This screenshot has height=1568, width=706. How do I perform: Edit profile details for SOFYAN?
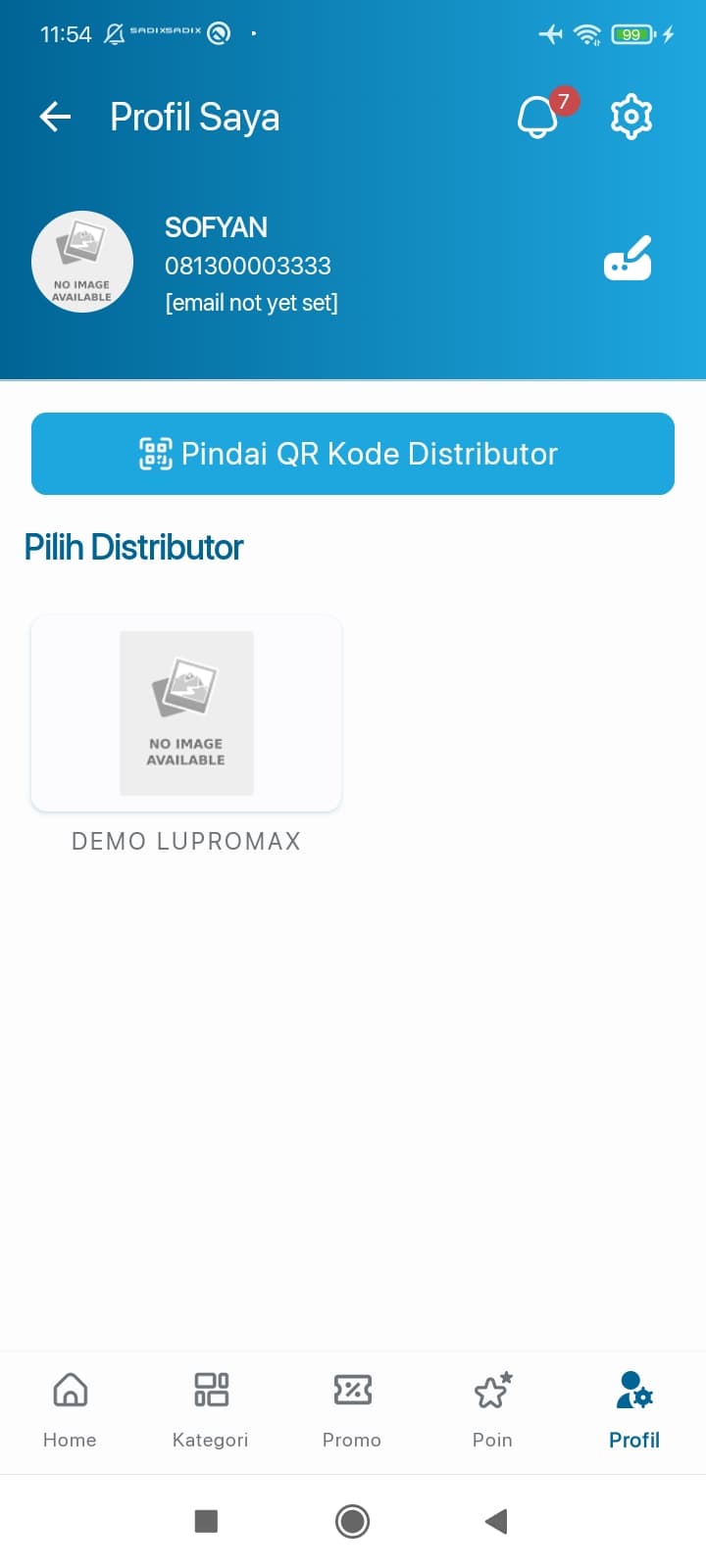click(628, 259)
